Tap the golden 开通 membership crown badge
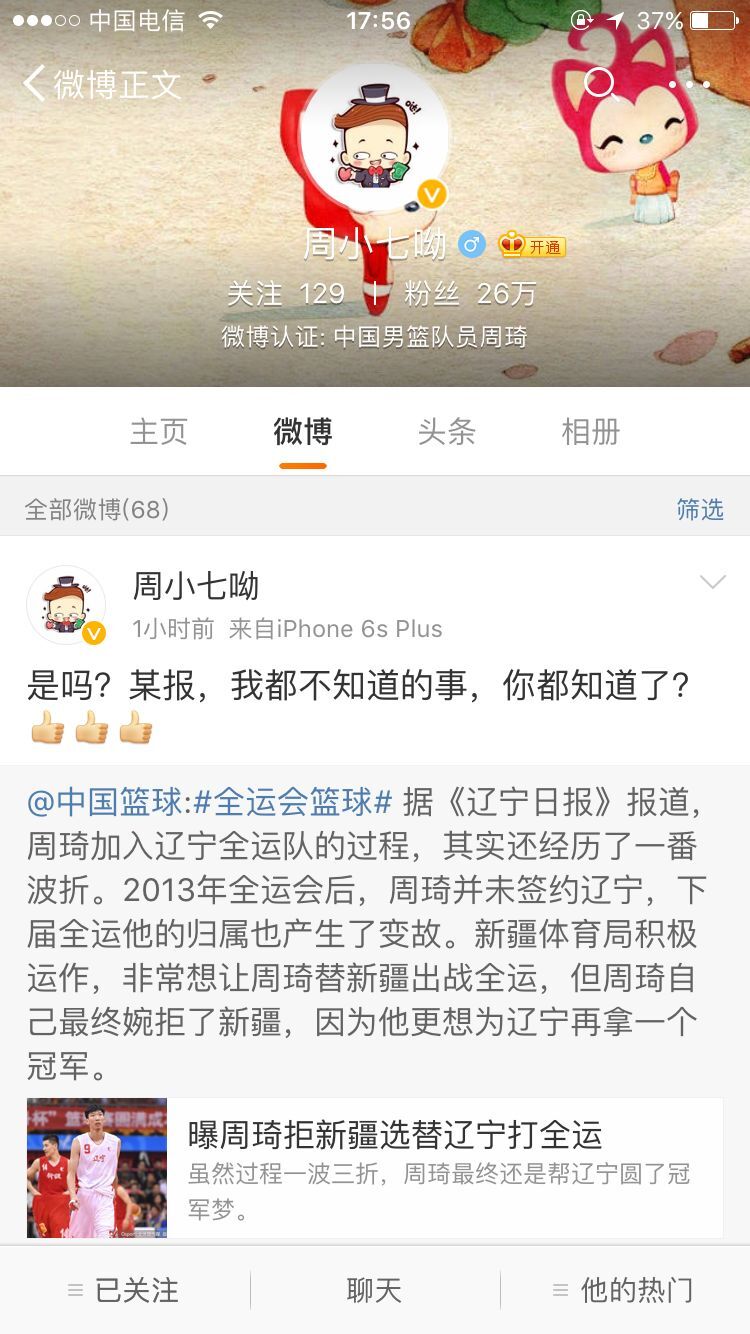 pos(531,244)
